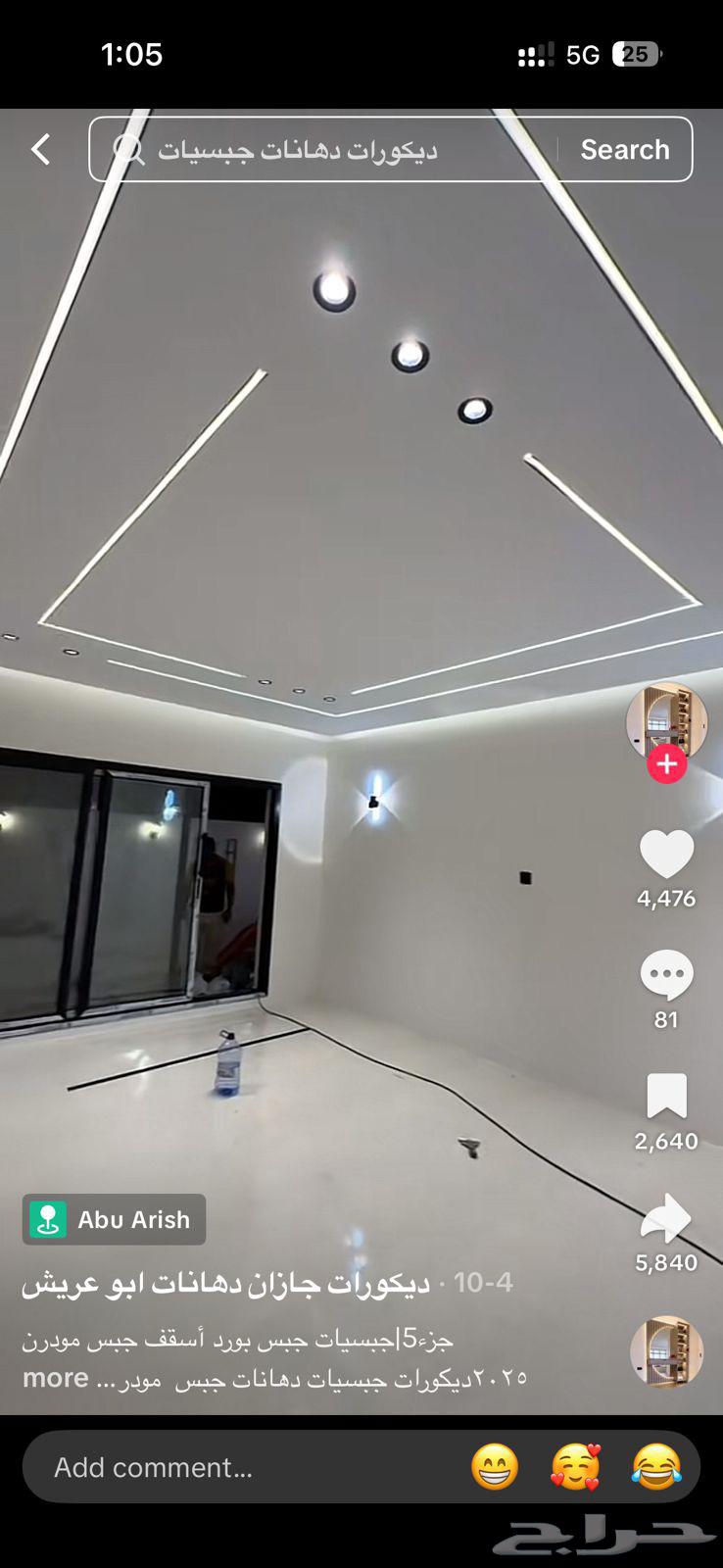Expand the caption with more
Viewport: 723px width, 1568px height.
pyautogui.click(x=56, y=1378)
